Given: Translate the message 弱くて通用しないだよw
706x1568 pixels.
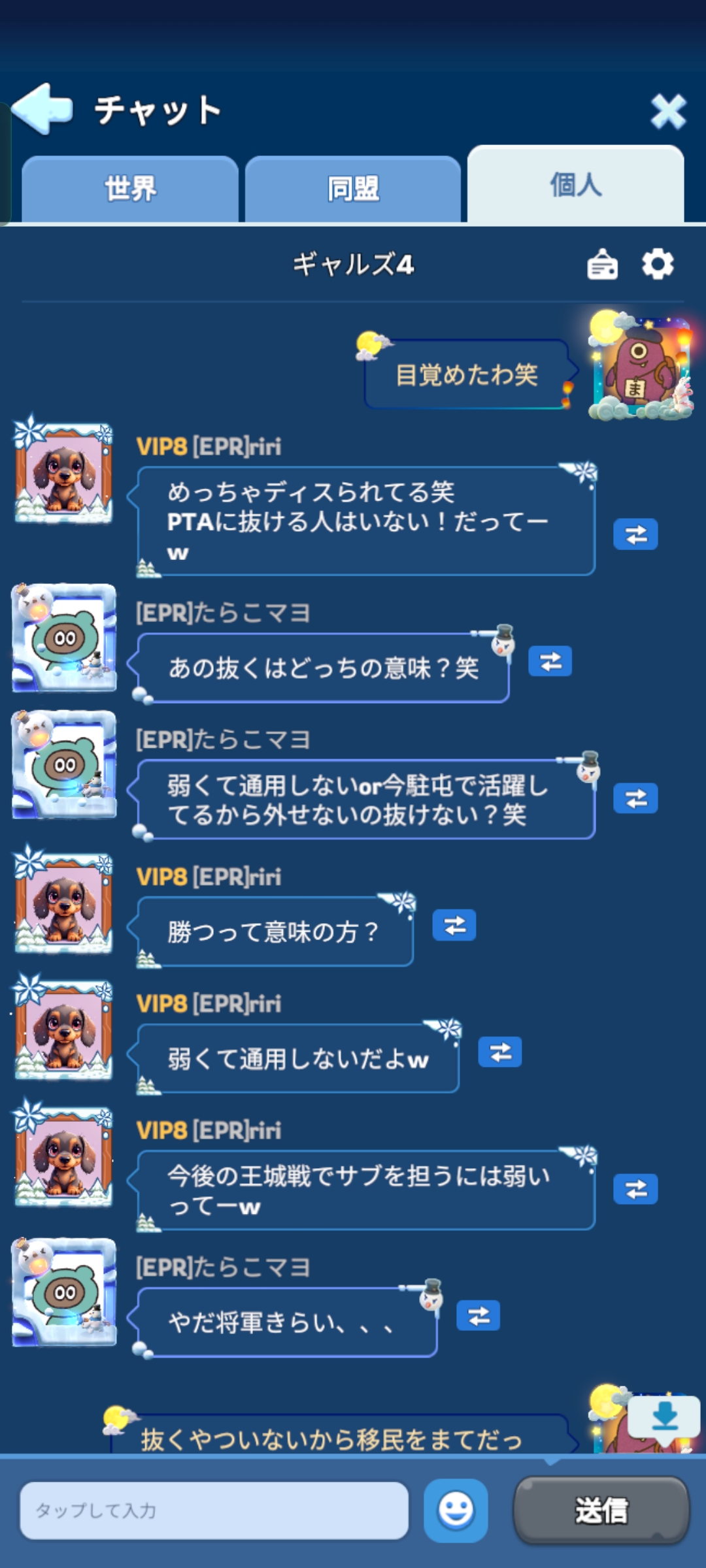Looking at the screenshot, I should click(x=500, y=1052).
